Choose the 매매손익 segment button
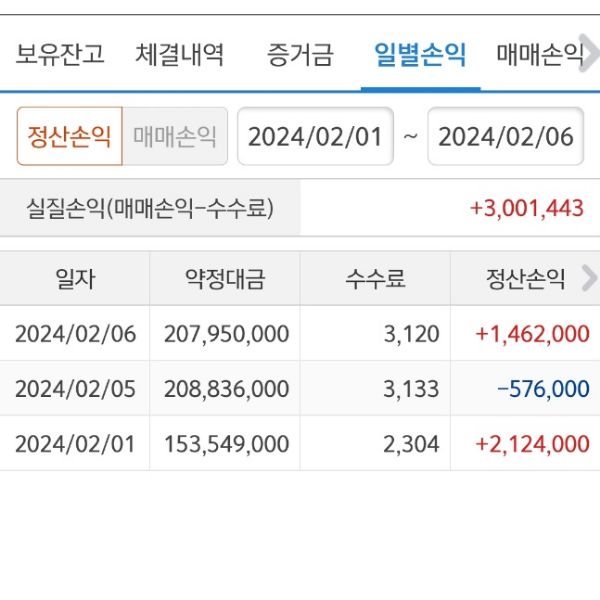Image resolution: width=600 pixels, height=600 pixels. coord(175,136)
